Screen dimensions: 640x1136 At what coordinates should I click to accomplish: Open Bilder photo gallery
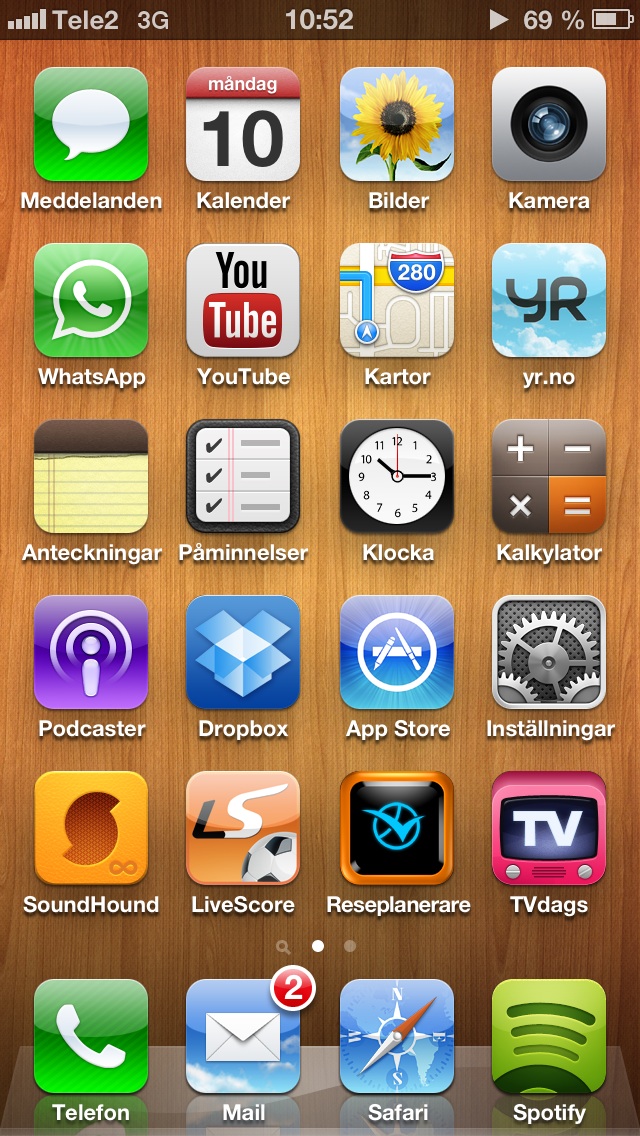click(x=397, y=124)
